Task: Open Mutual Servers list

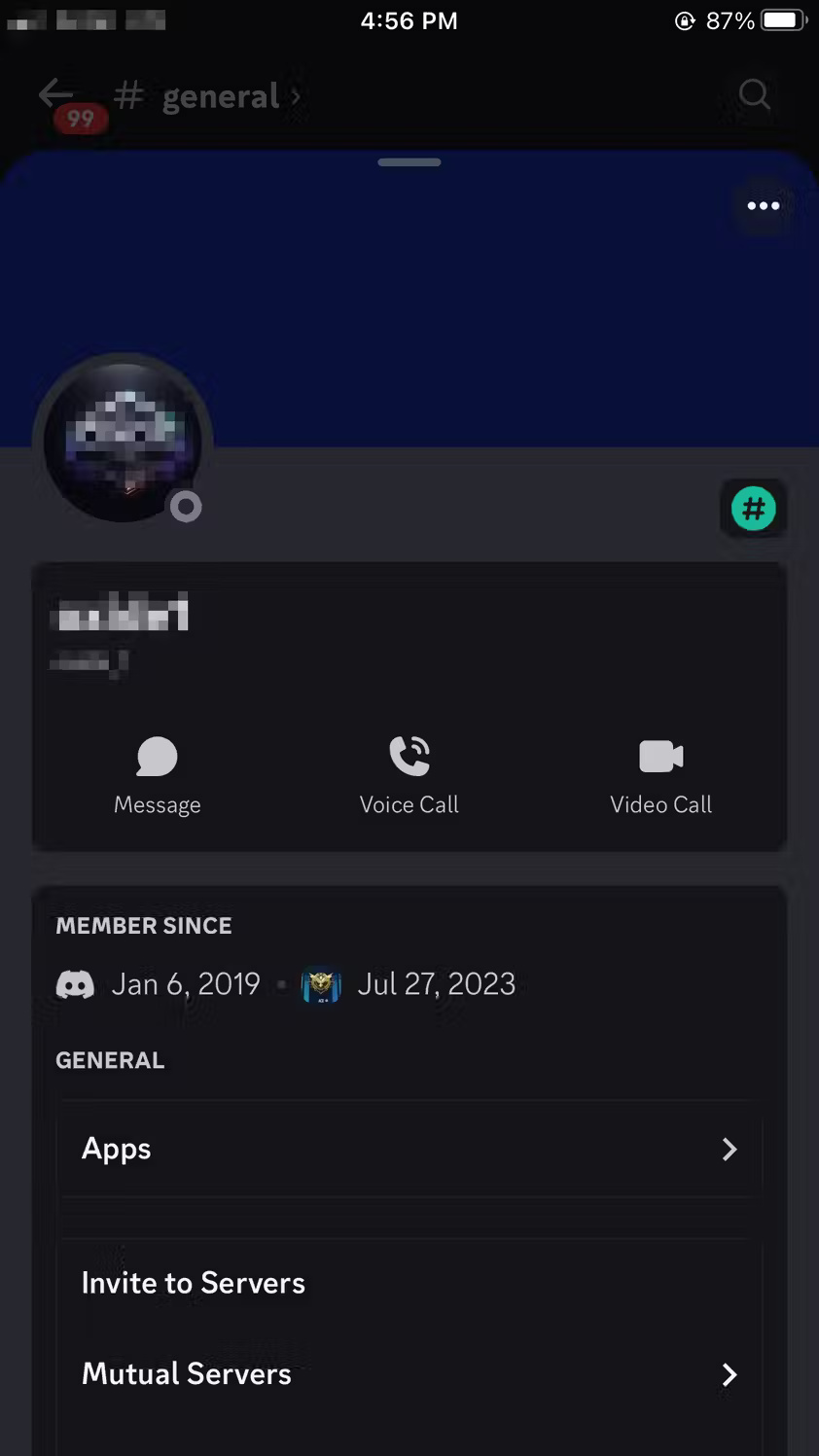Action: [x=187, y=1373]
